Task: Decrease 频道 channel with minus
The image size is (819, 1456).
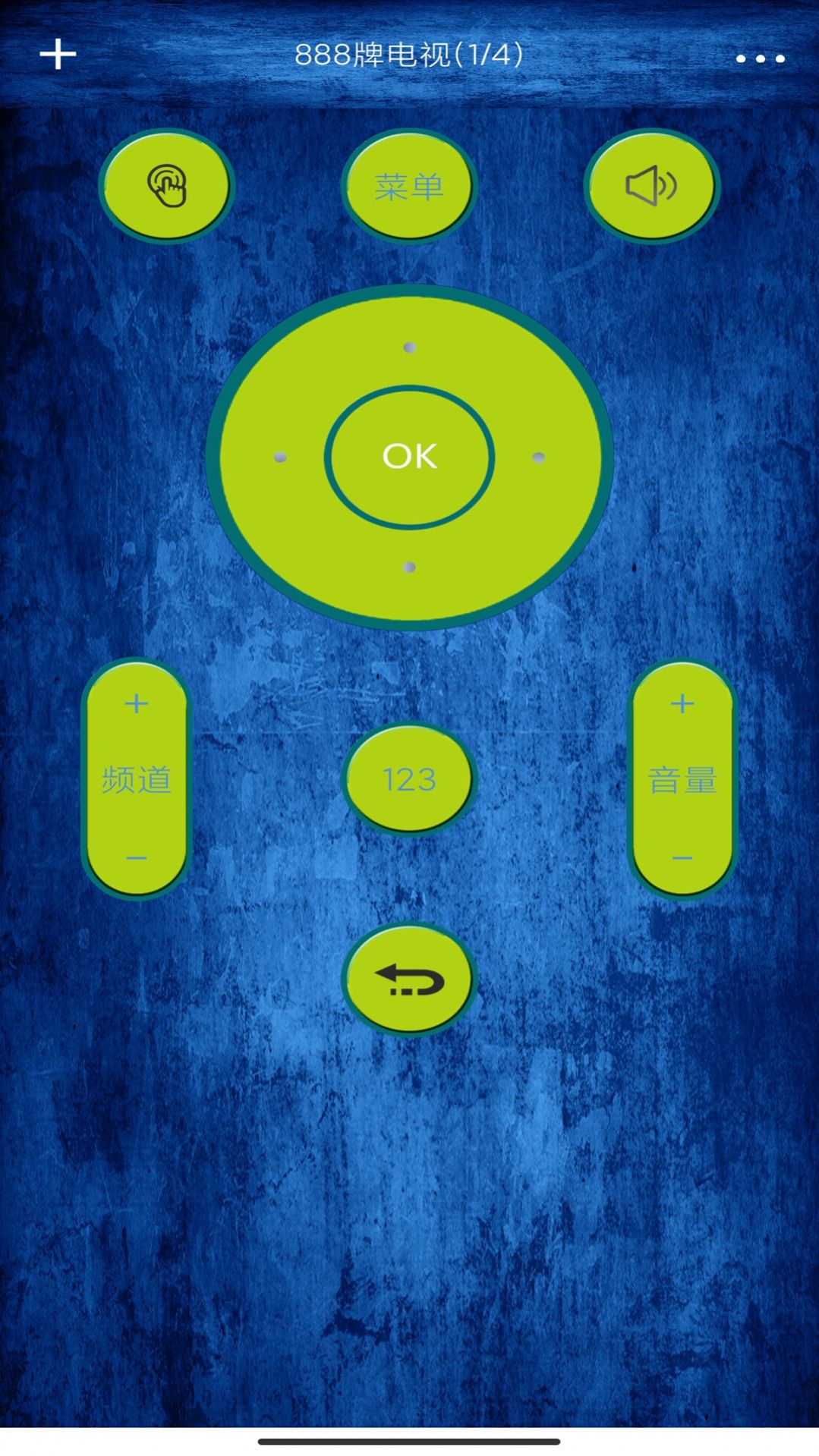Action: click(x=137, y=858)
